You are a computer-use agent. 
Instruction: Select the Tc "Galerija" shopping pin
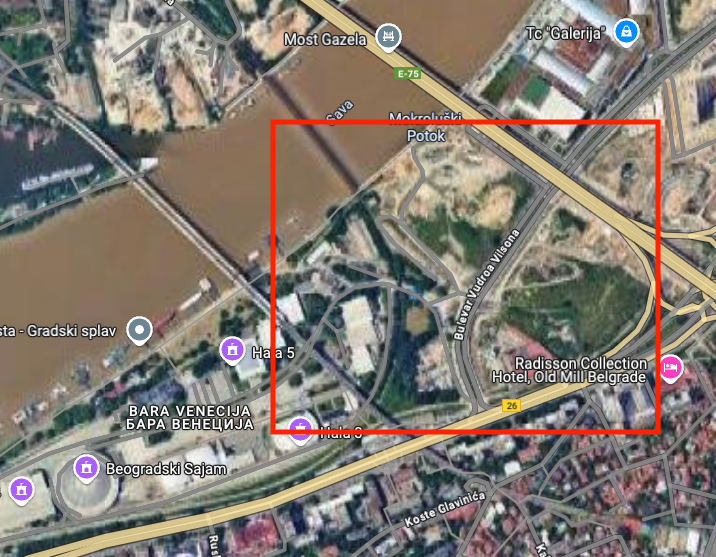[x=627, y=31]
